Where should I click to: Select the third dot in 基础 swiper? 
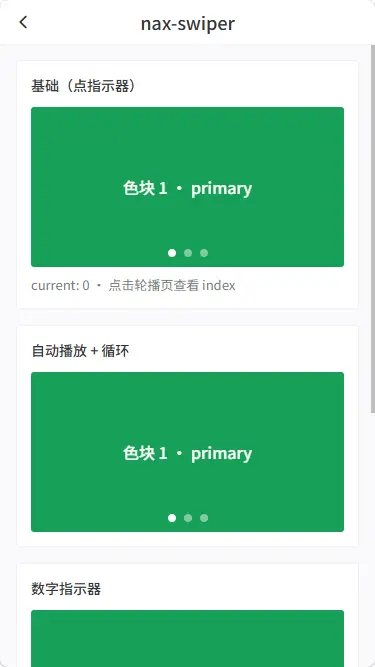204,253
